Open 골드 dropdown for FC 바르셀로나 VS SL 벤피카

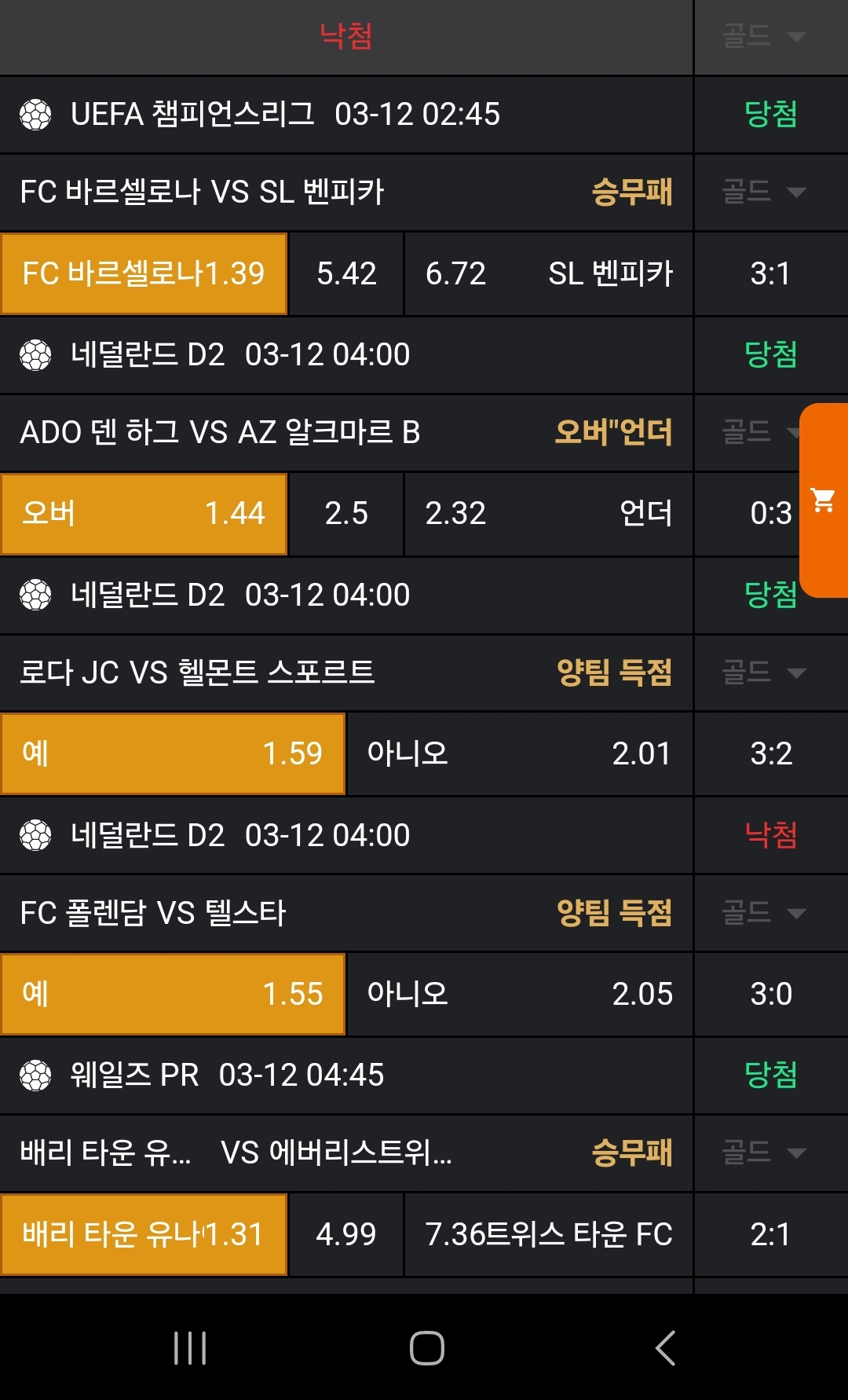tap(764, 192)
